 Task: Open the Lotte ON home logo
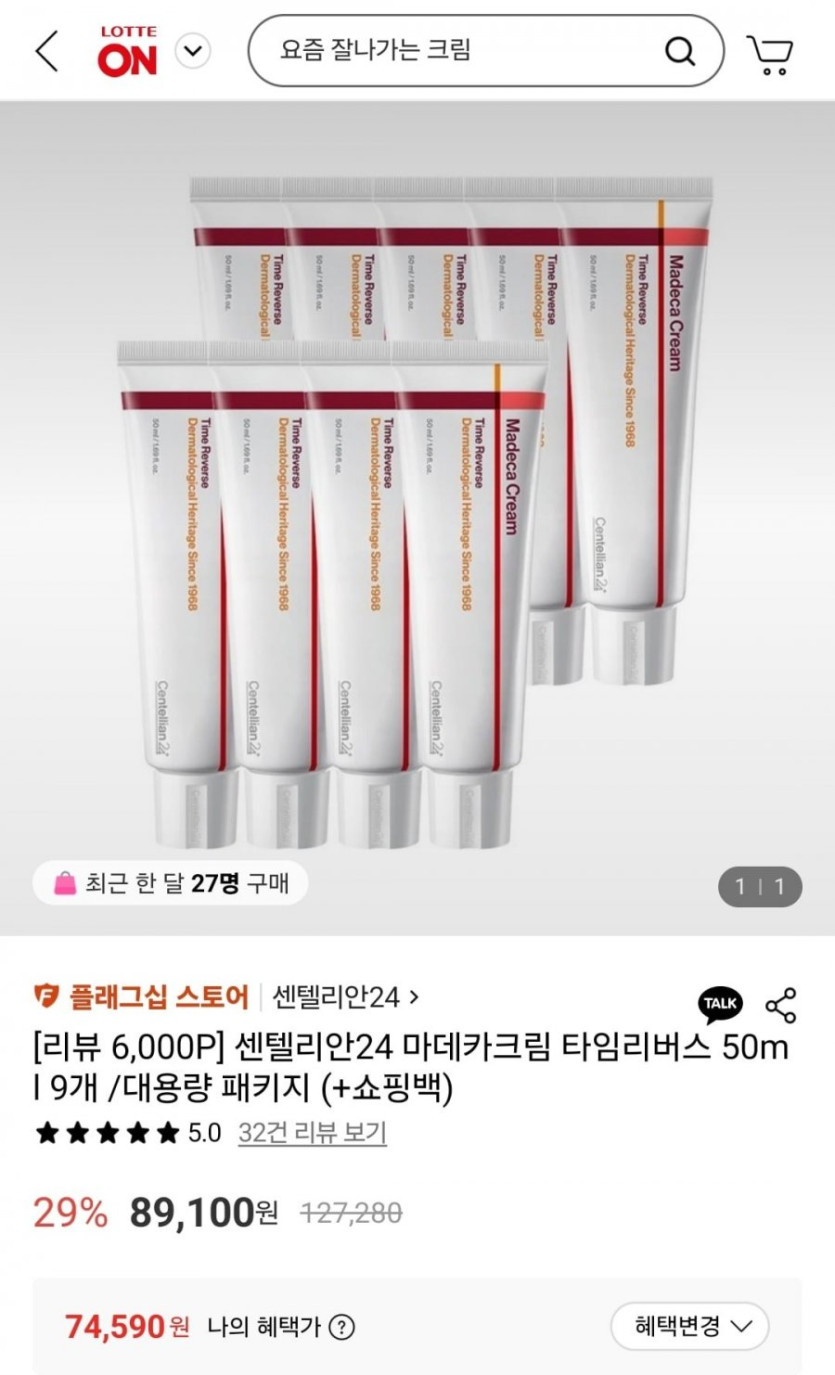click(x=127, y=52)
